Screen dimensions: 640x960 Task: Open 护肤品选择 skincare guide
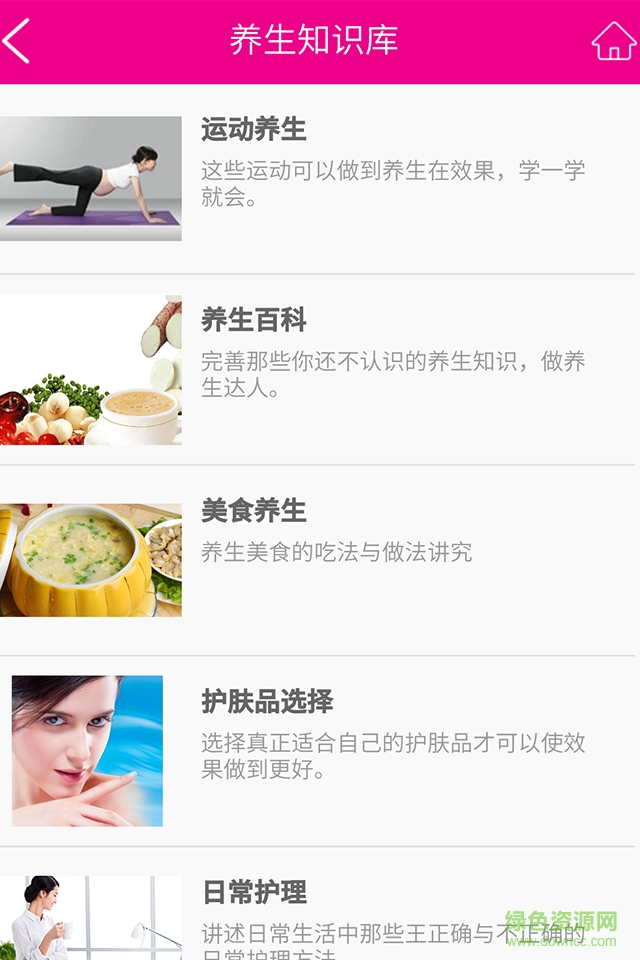[x=320, y=751]
